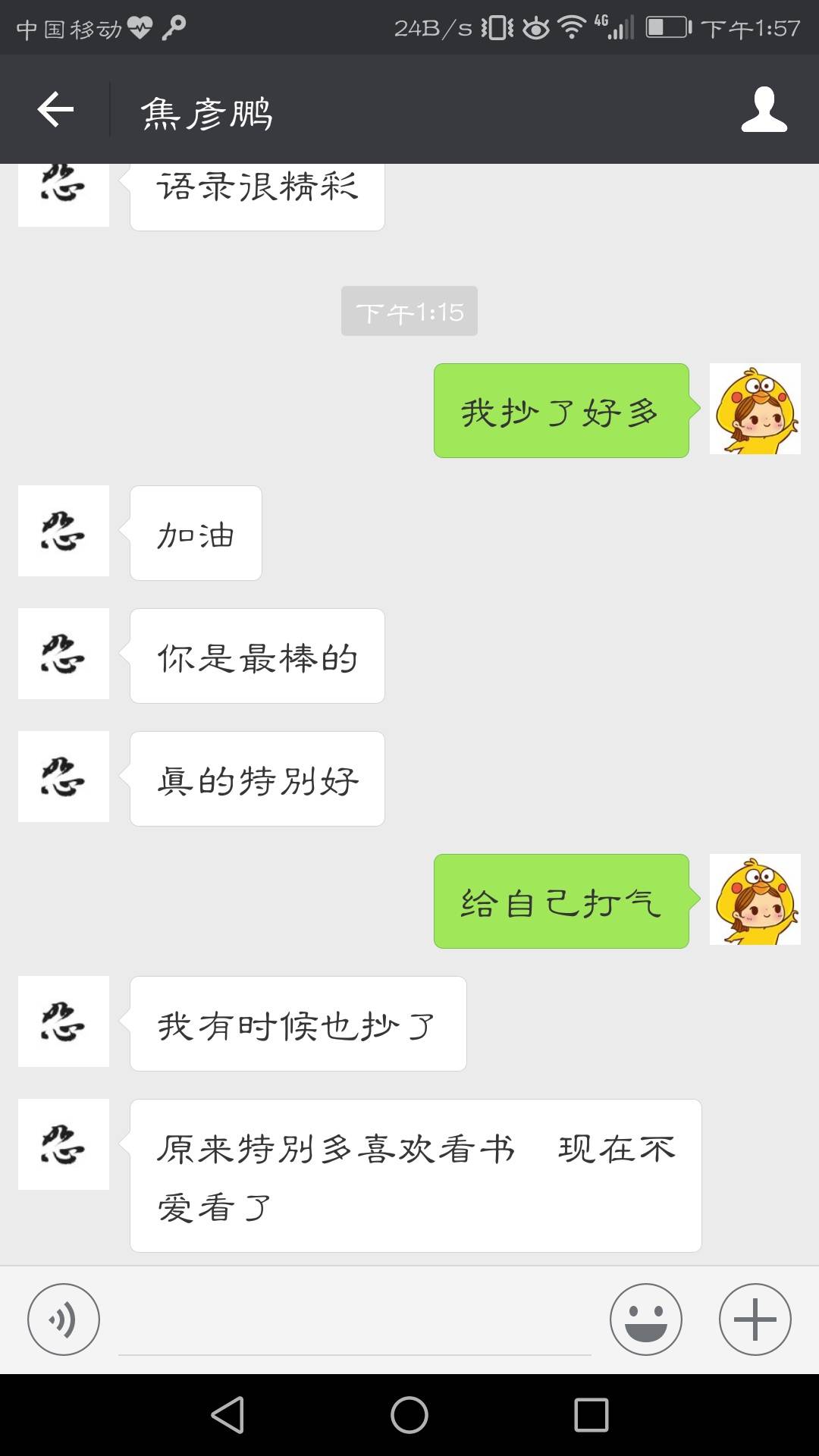
Task: Open the emoji sticker panel
Action: [x=645, y=1319]
